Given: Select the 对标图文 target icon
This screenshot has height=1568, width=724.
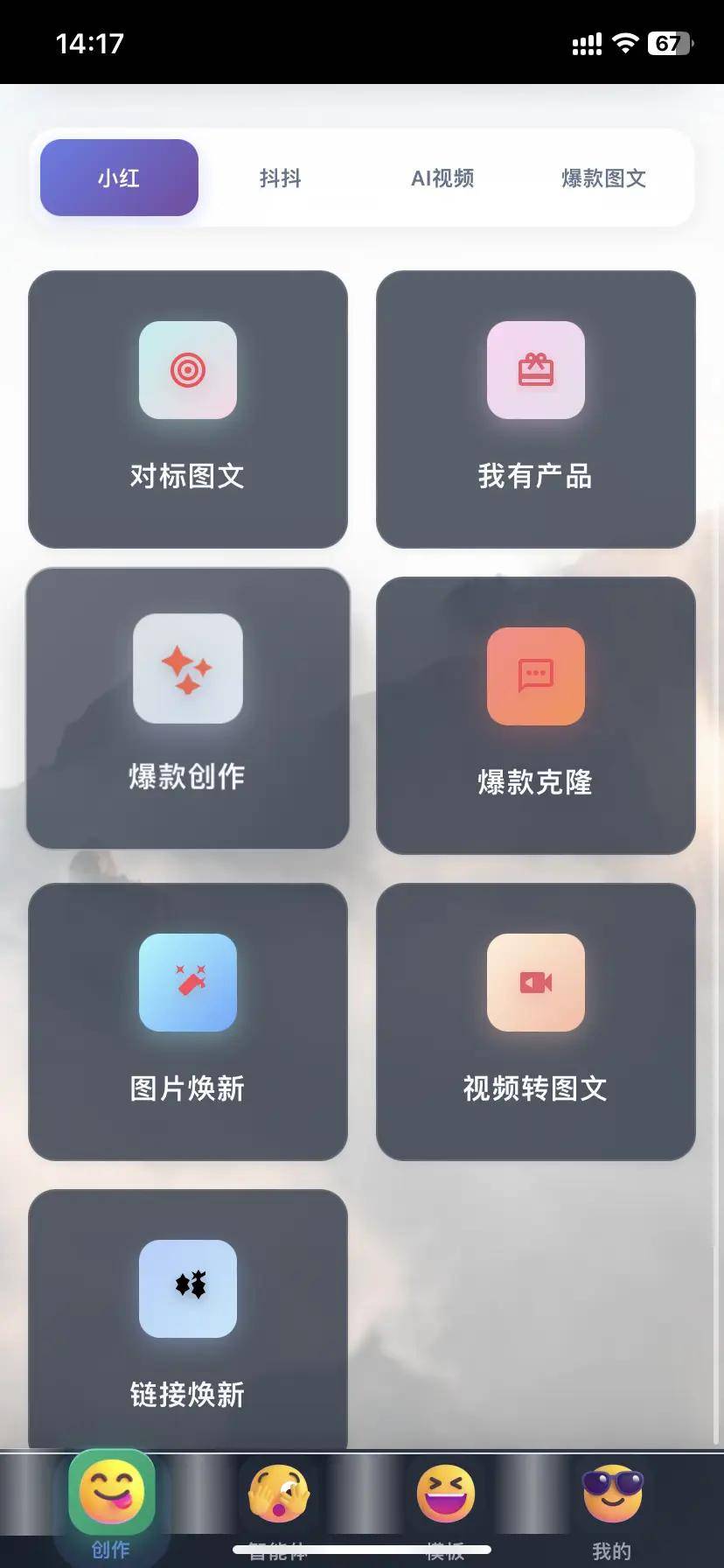Looking at the screenshot, I should (187, 371).
